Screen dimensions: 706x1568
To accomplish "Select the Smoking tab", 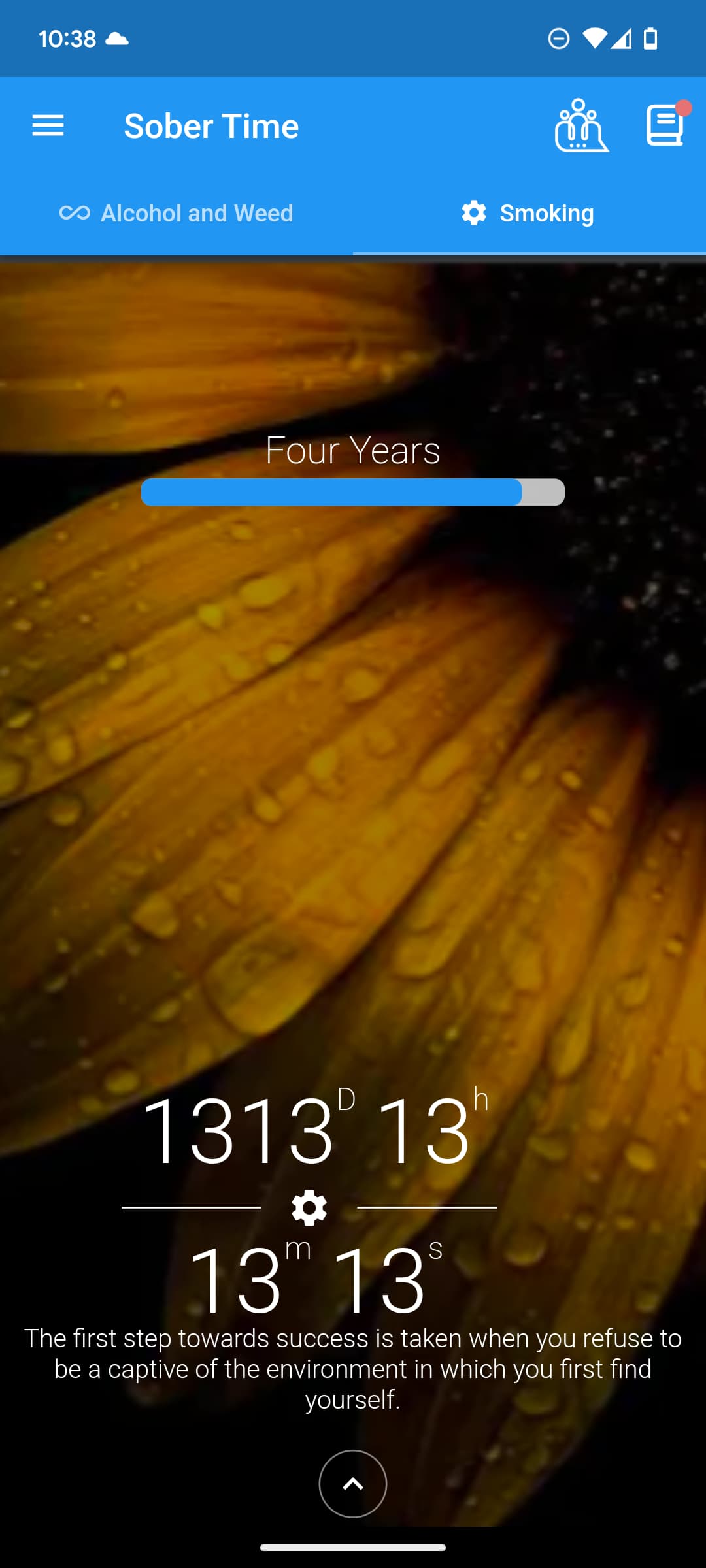I will click(x=529, y=213).
